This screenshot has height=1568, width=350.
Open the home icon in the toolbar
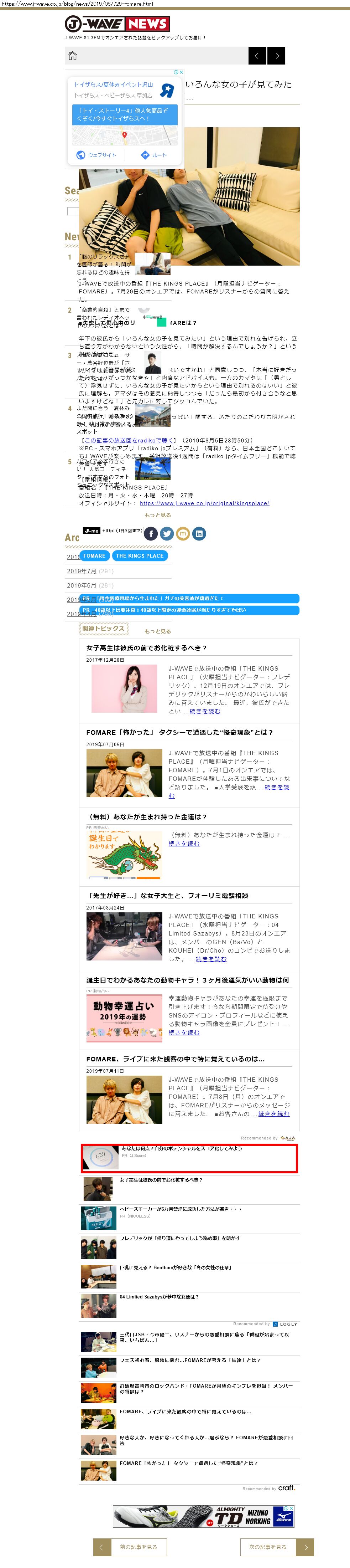pos(73,56)
